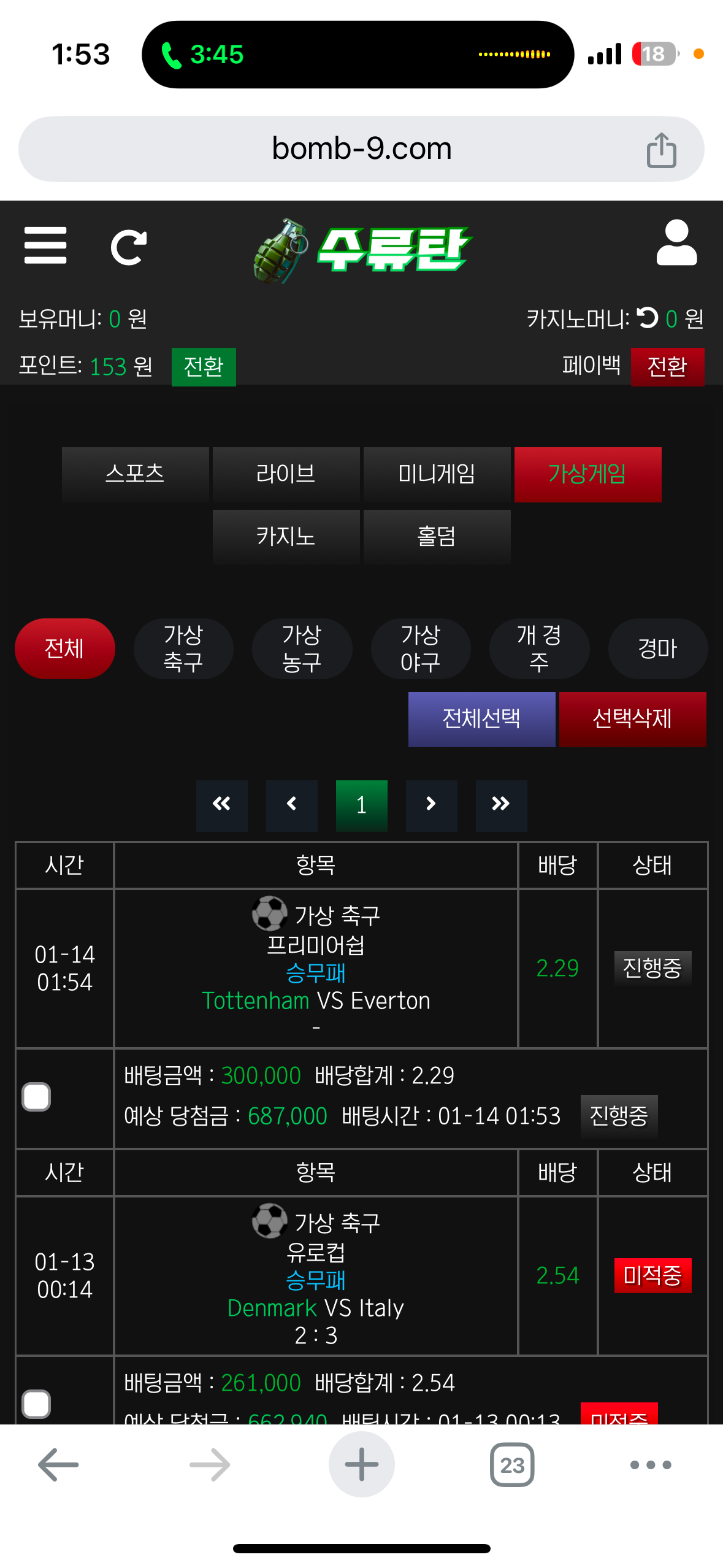Image resolution: width=723 pixels, height=1568 pixels.
Task: Filter by 가상 축구
Action: pyautogui.click(x=183, y=648)
